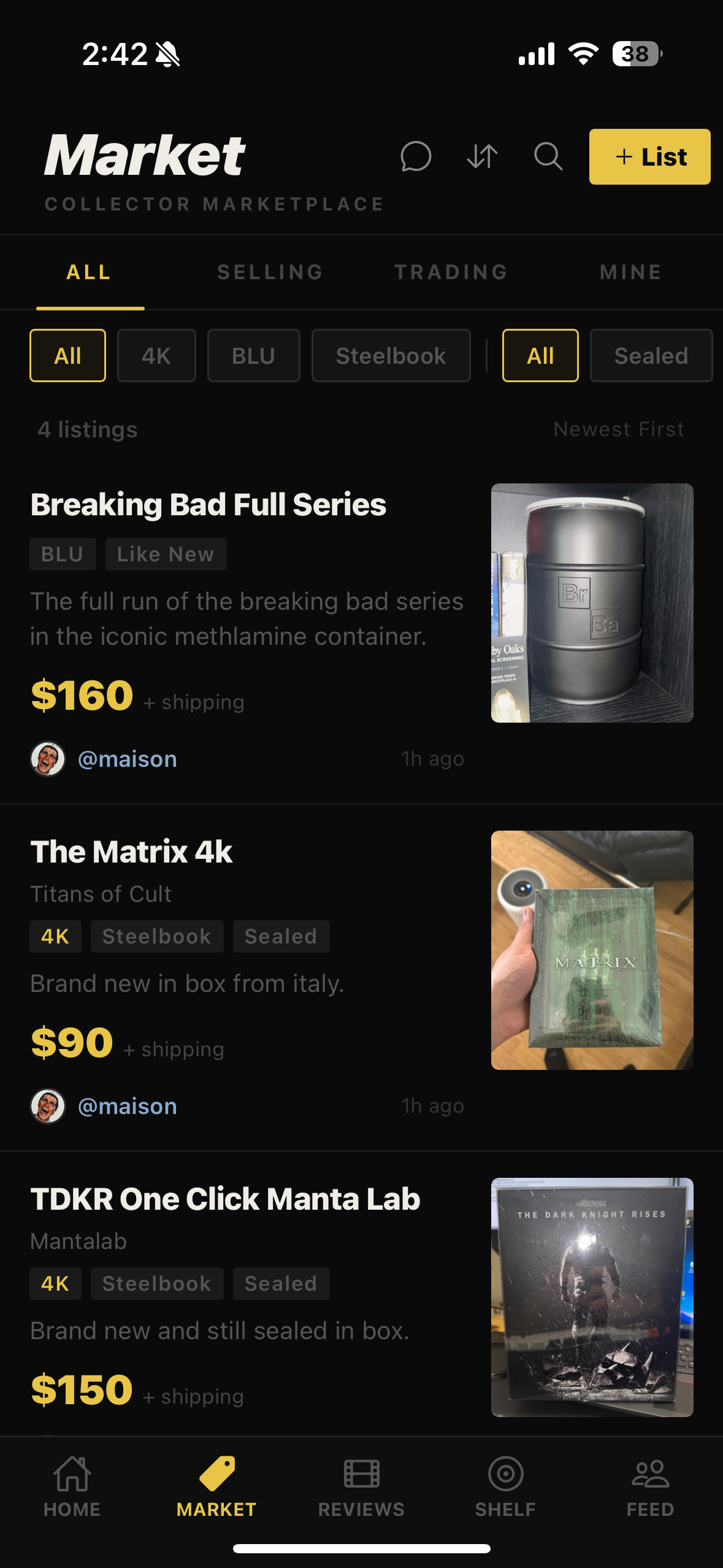The image size is (723, 1568).
Task: Switch to the SELLING tab
Action: coord(270,272)
